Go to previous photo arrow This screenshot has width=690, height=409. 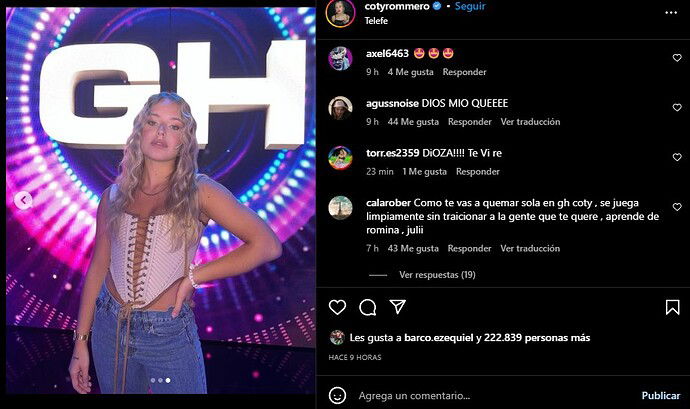(x=24, y=200)
